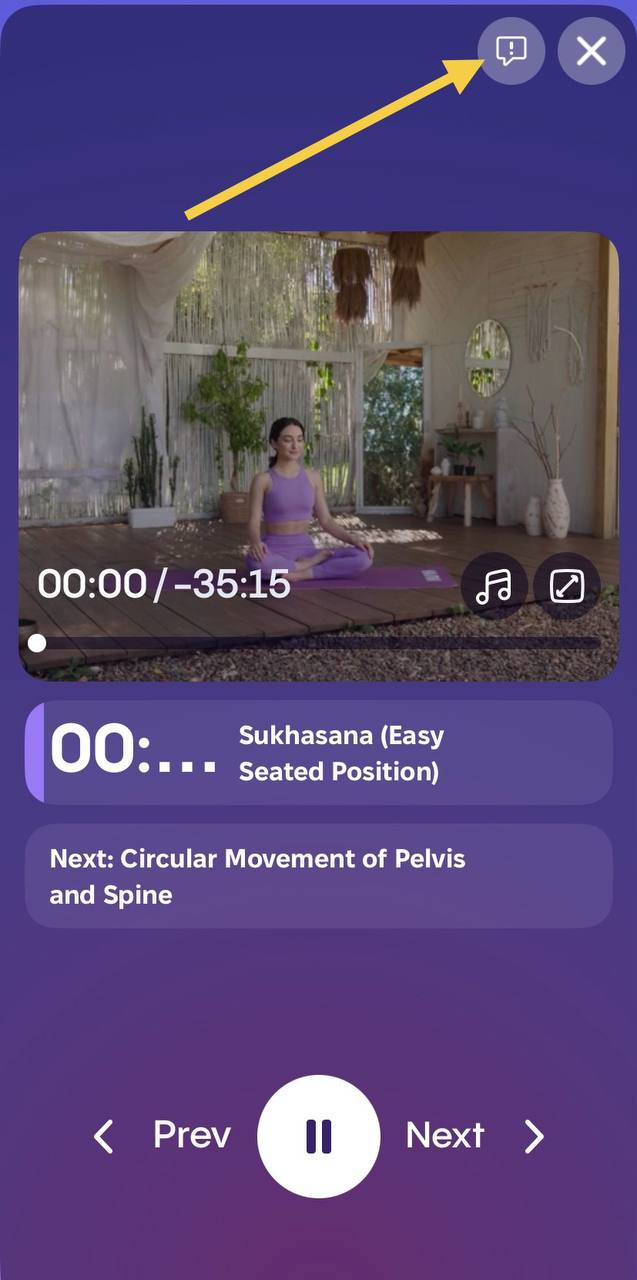The height and width of the screenshot is (1280, 637).
Task: Tap the video progress bar
Action: tap(318, 643)
